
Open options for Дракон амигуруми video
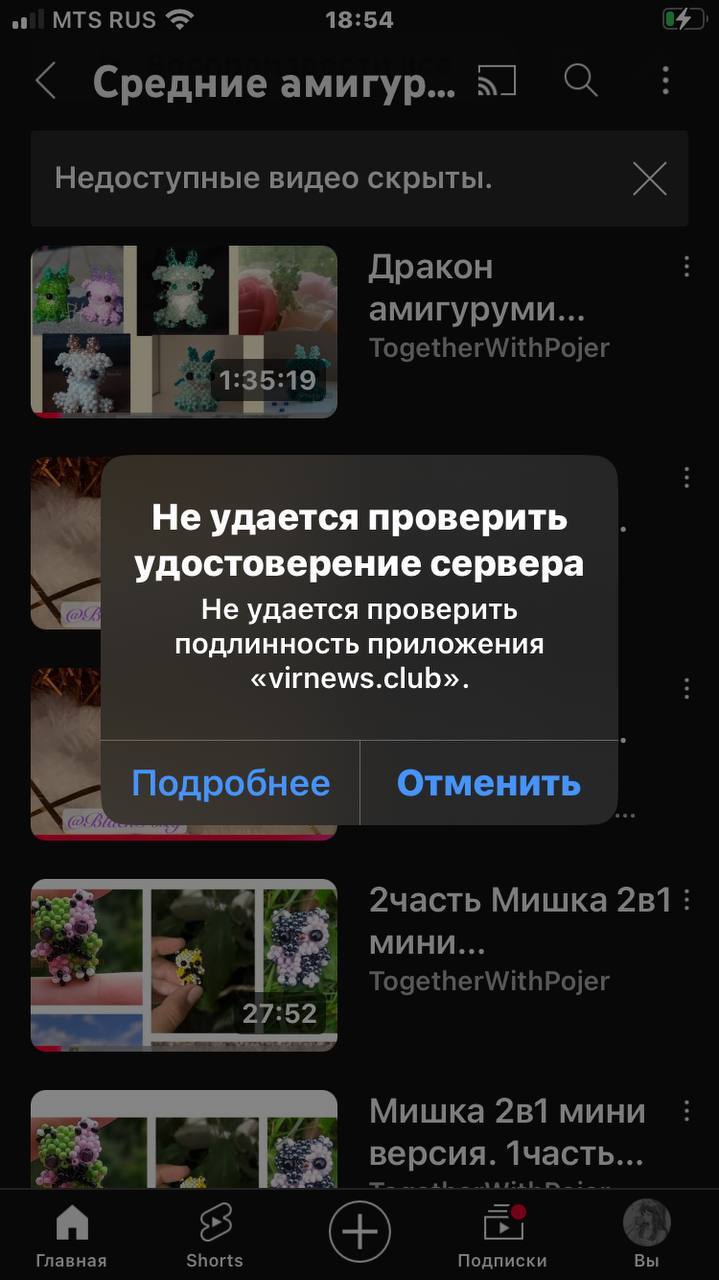[x=686, y=267]
